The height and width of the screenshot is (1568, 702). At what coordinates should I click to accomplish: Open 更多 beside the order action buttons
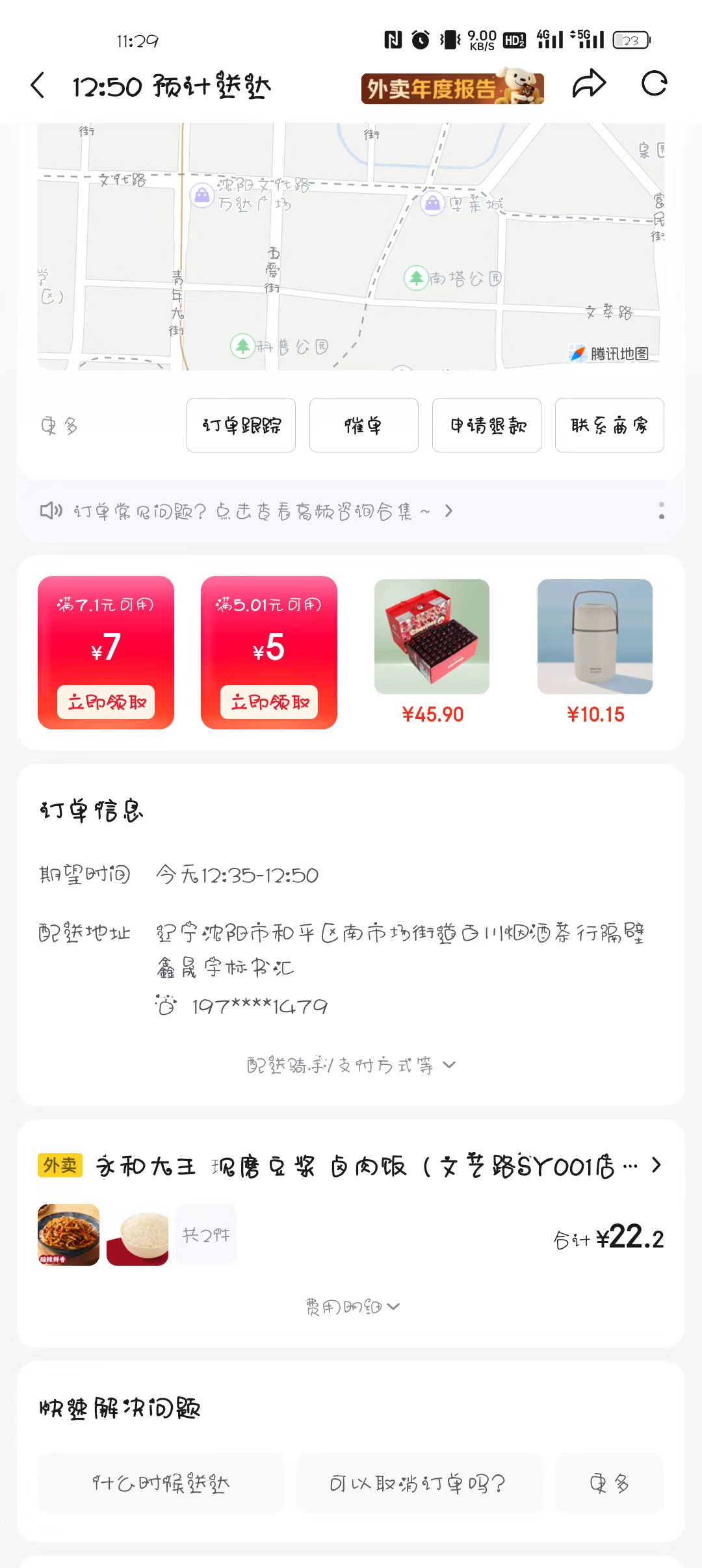coord(60,426)
